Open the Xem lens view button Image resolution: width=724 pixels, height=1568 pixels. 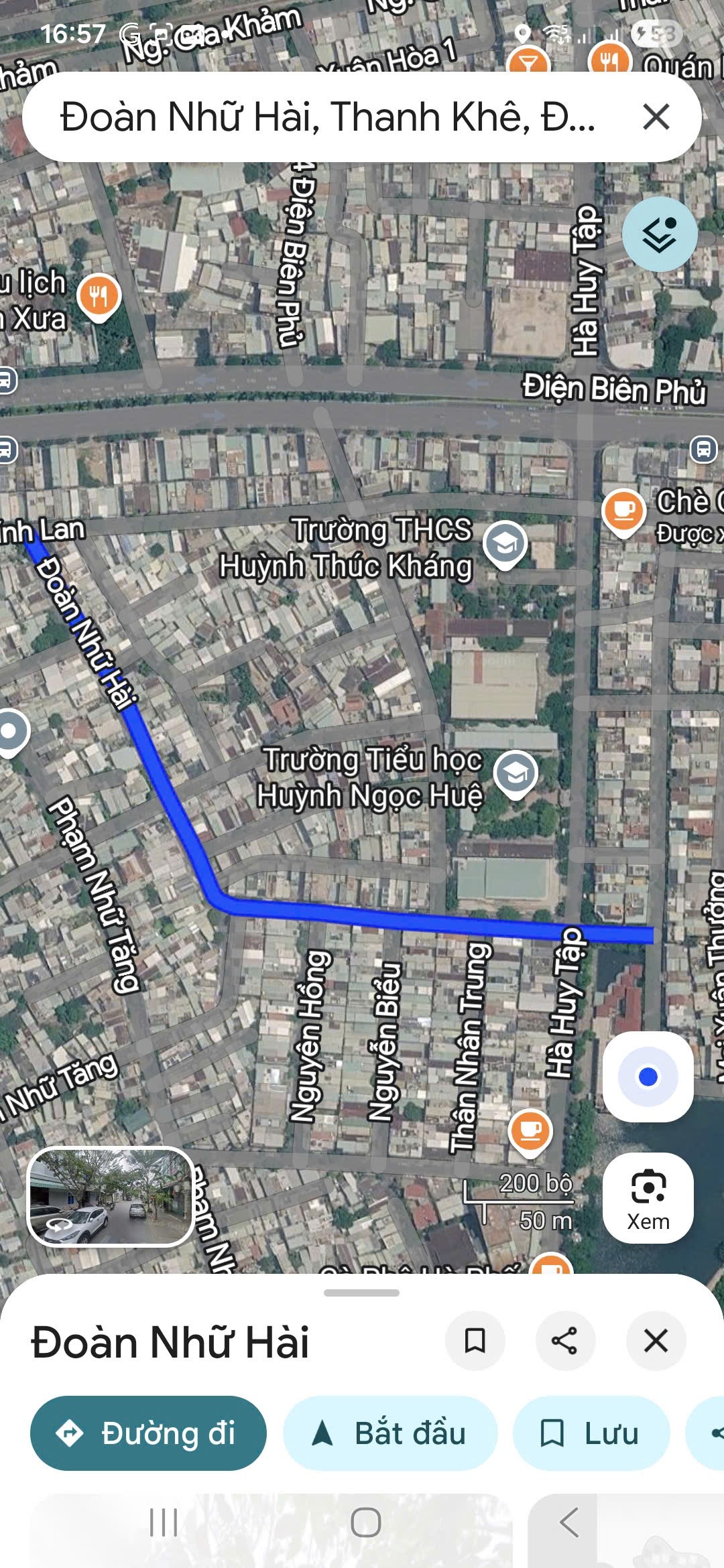point(648,1197)
